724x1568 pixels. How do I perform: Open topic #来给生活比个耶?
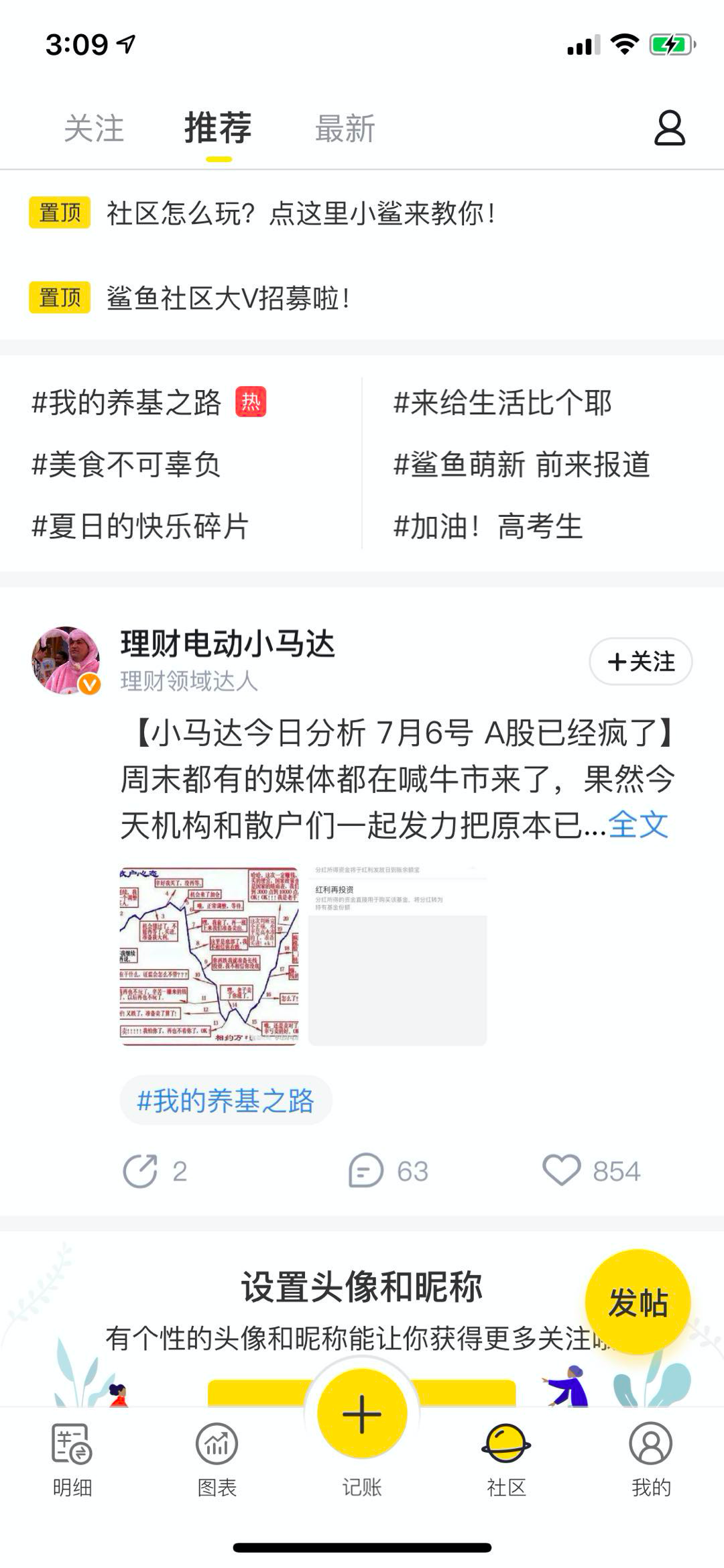point(502,403)
